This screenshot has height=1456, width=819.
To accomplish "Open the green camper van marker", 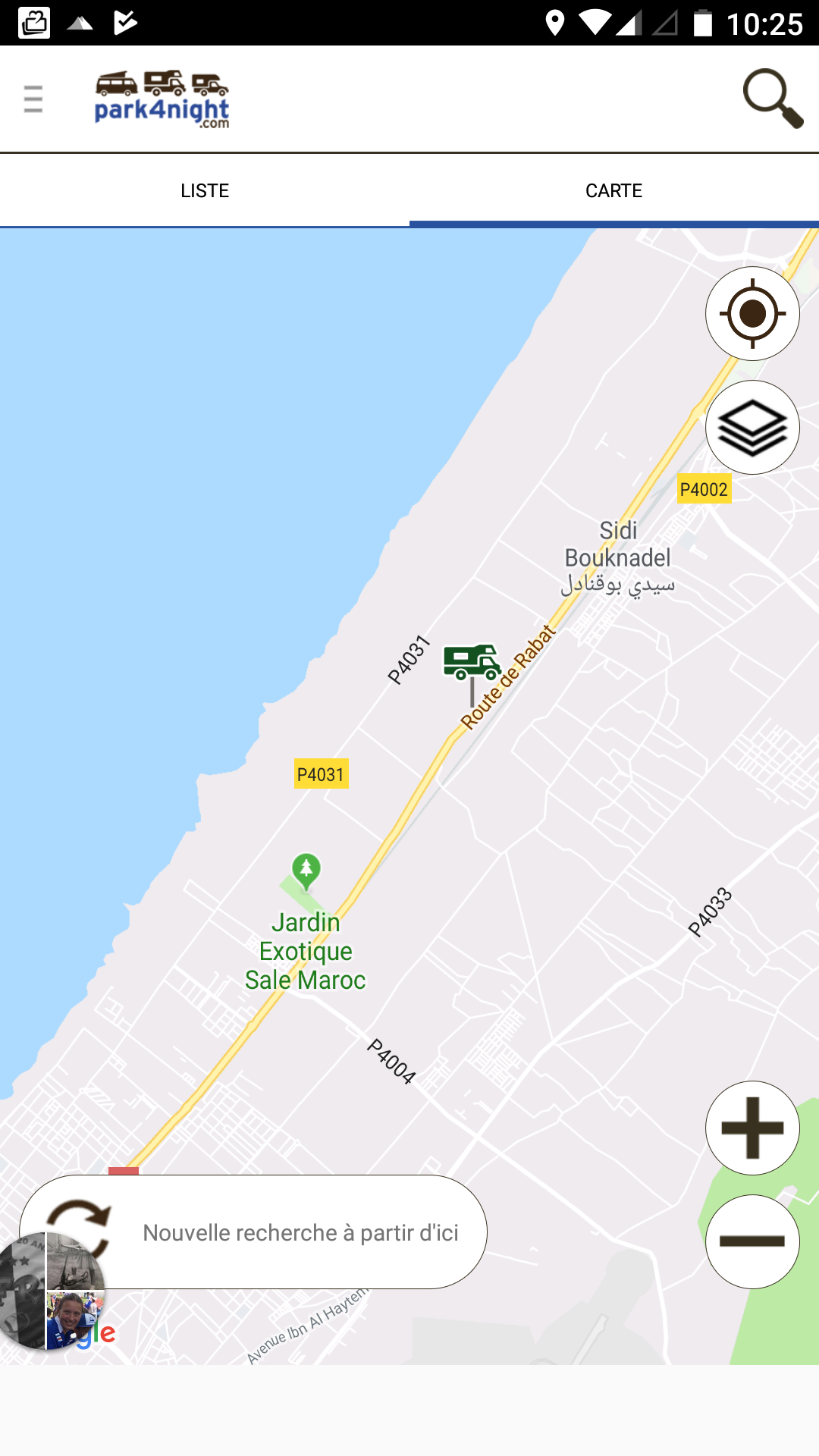I will tap(472, 664).
